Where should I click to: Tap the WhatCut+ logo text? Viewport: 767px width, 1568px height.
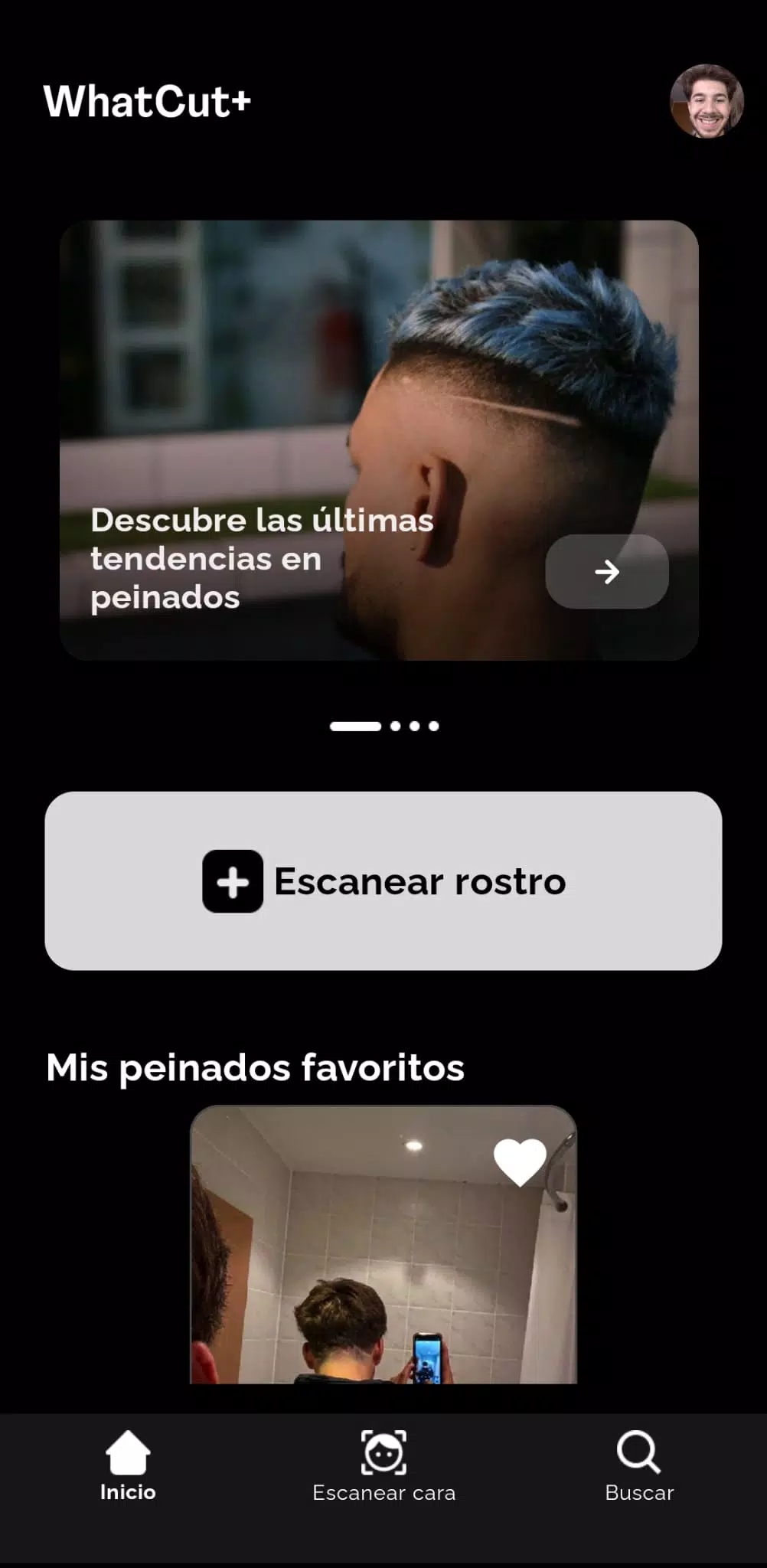148,100
